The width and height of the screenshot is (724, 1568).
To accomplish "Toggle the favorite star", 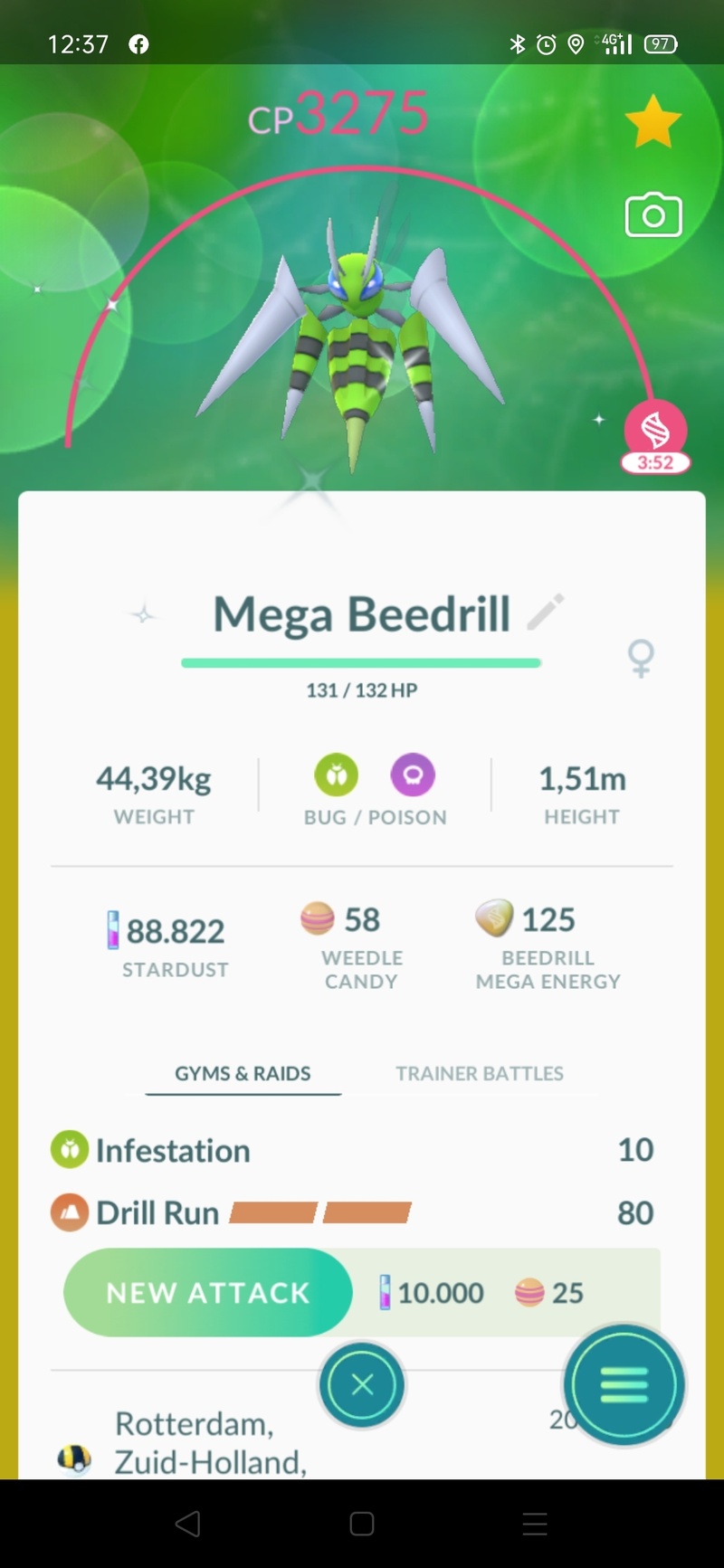I will click(x=653, y=122).
